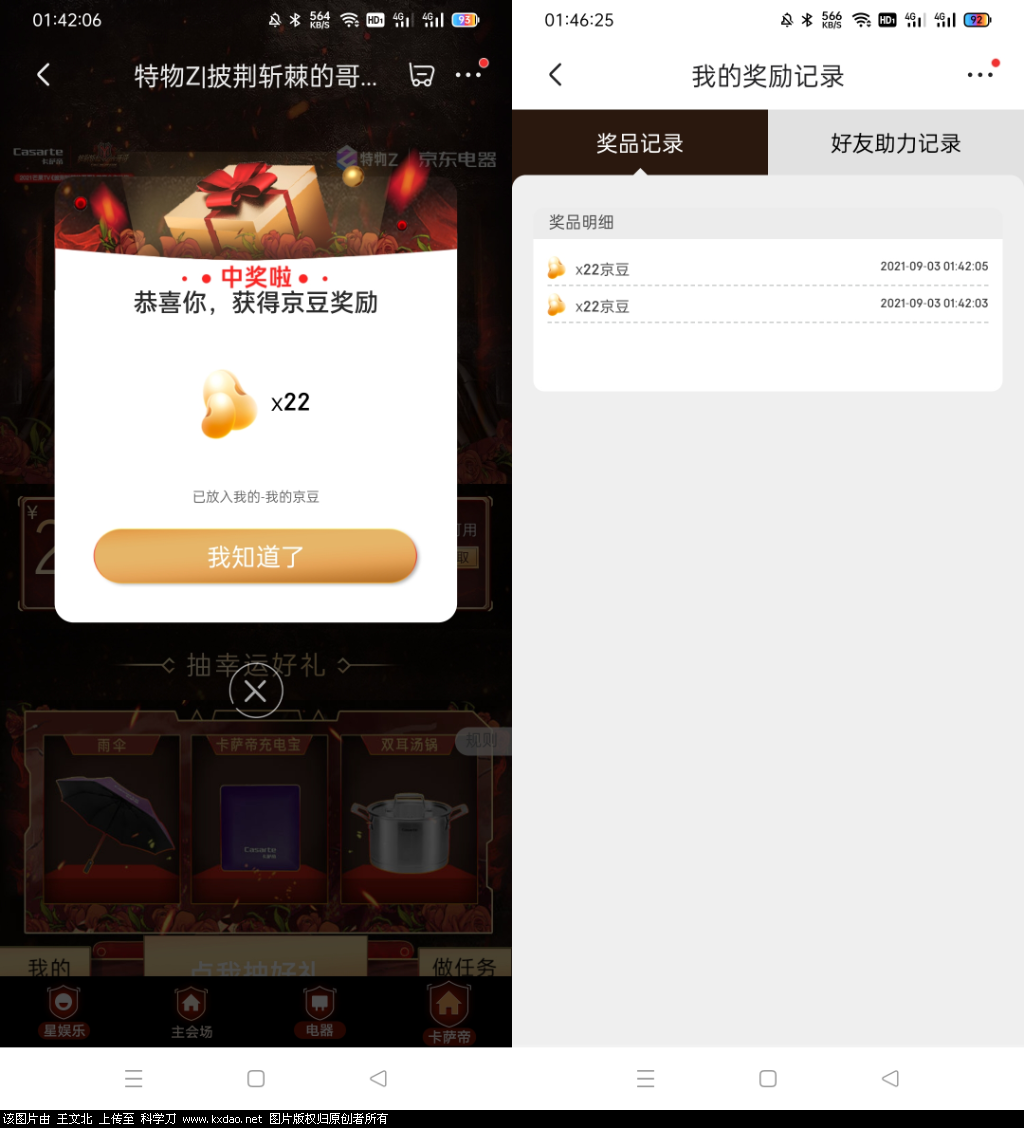Open the 电器 bottom tab
The height and width of the screenshot is (1128, 1024).
319,1012
